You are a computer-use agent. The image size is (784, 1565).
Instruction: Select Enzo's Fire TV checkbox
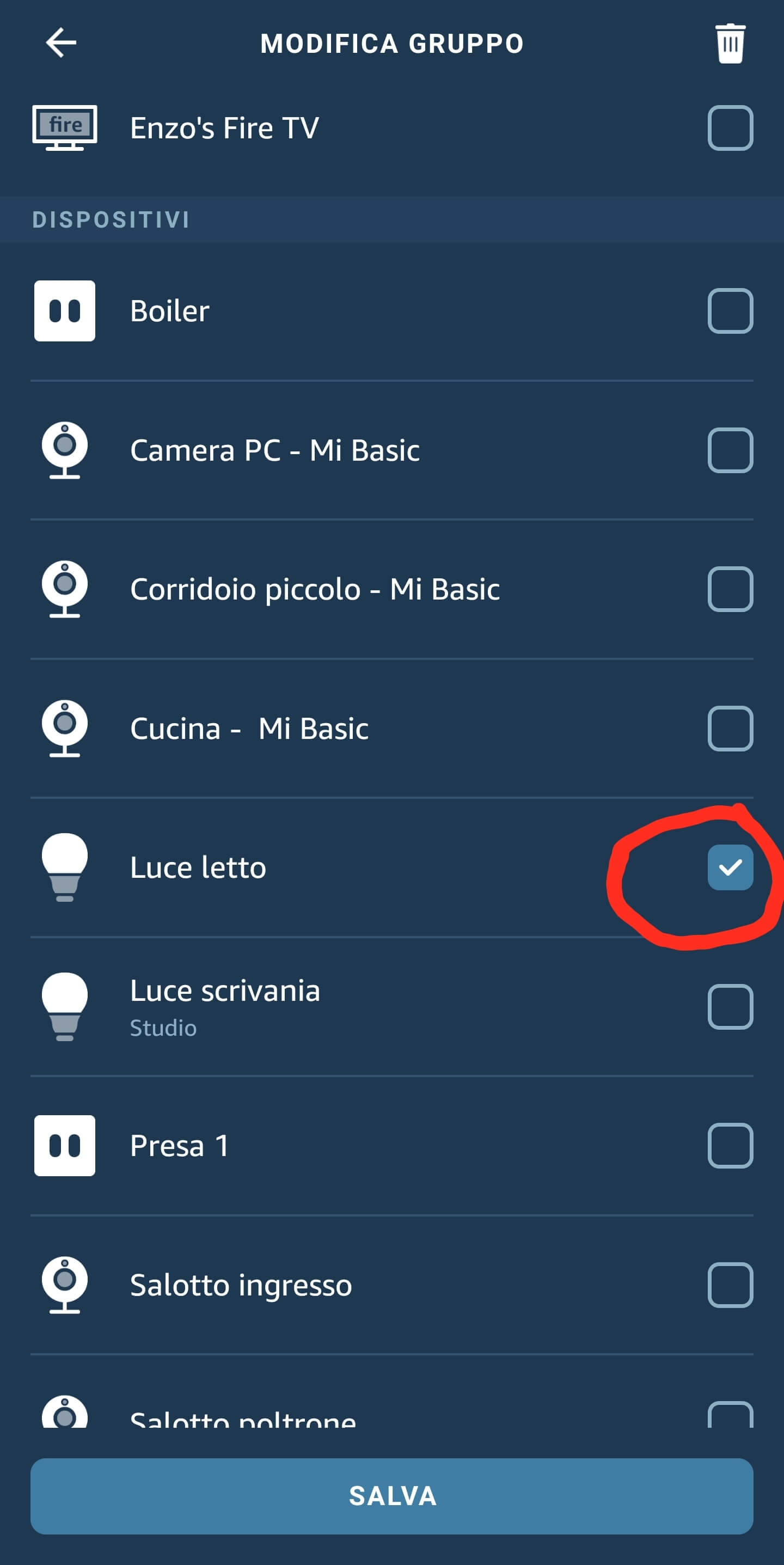point(730,128)
